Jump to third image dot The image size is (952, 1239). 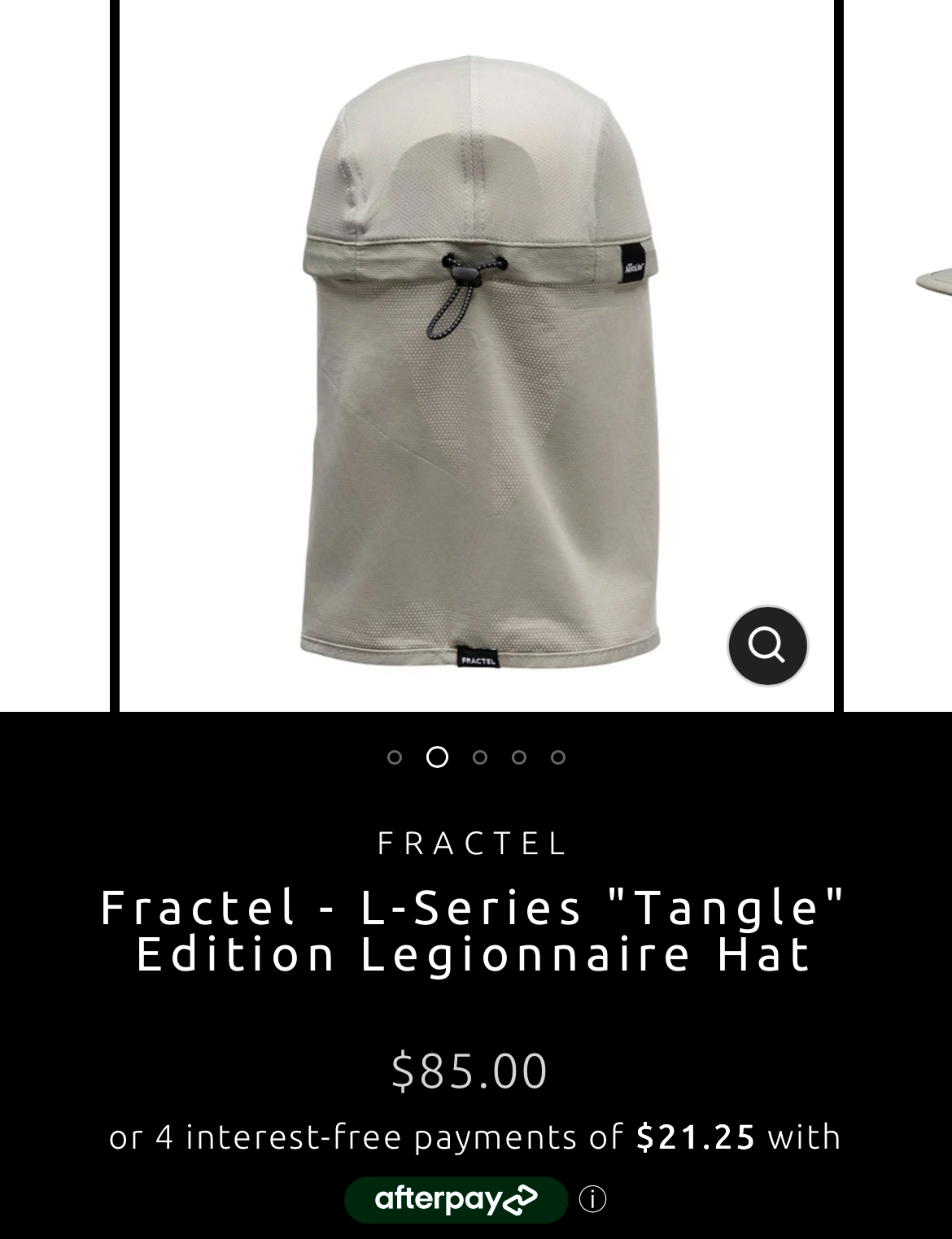[480, 757]
